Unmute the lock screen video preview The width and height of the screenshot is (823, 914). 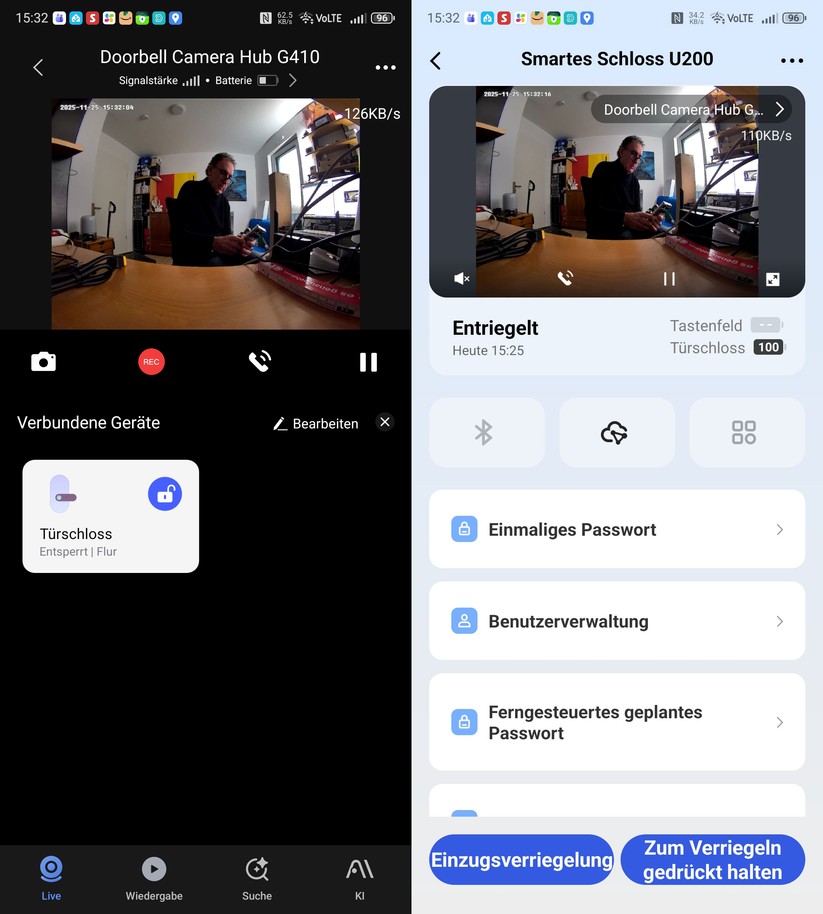pyautogui.click(x=462, y=279)
